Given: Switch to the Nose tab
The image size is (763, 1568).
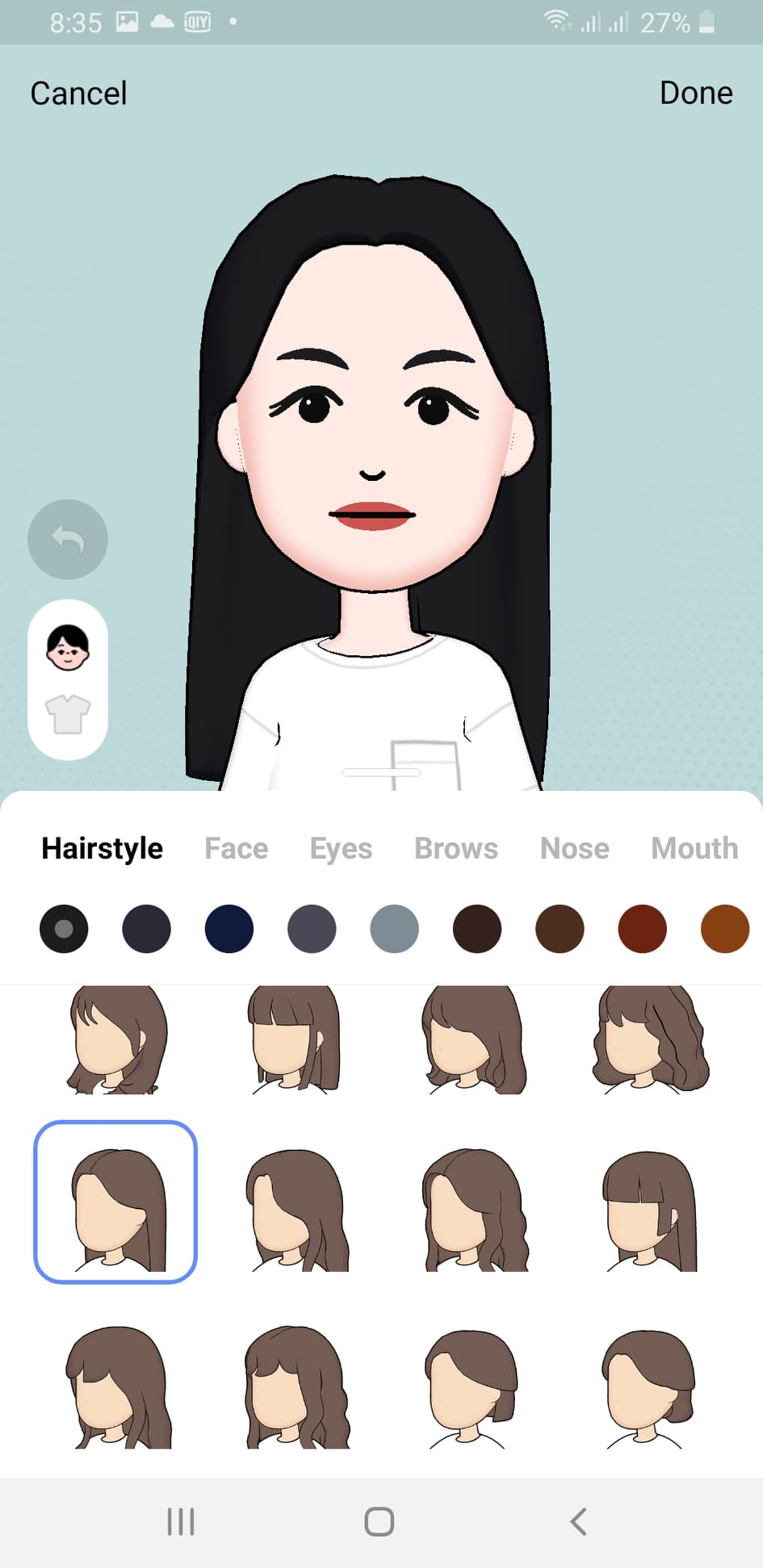Looking at the screenshot, I should (574, 848).
